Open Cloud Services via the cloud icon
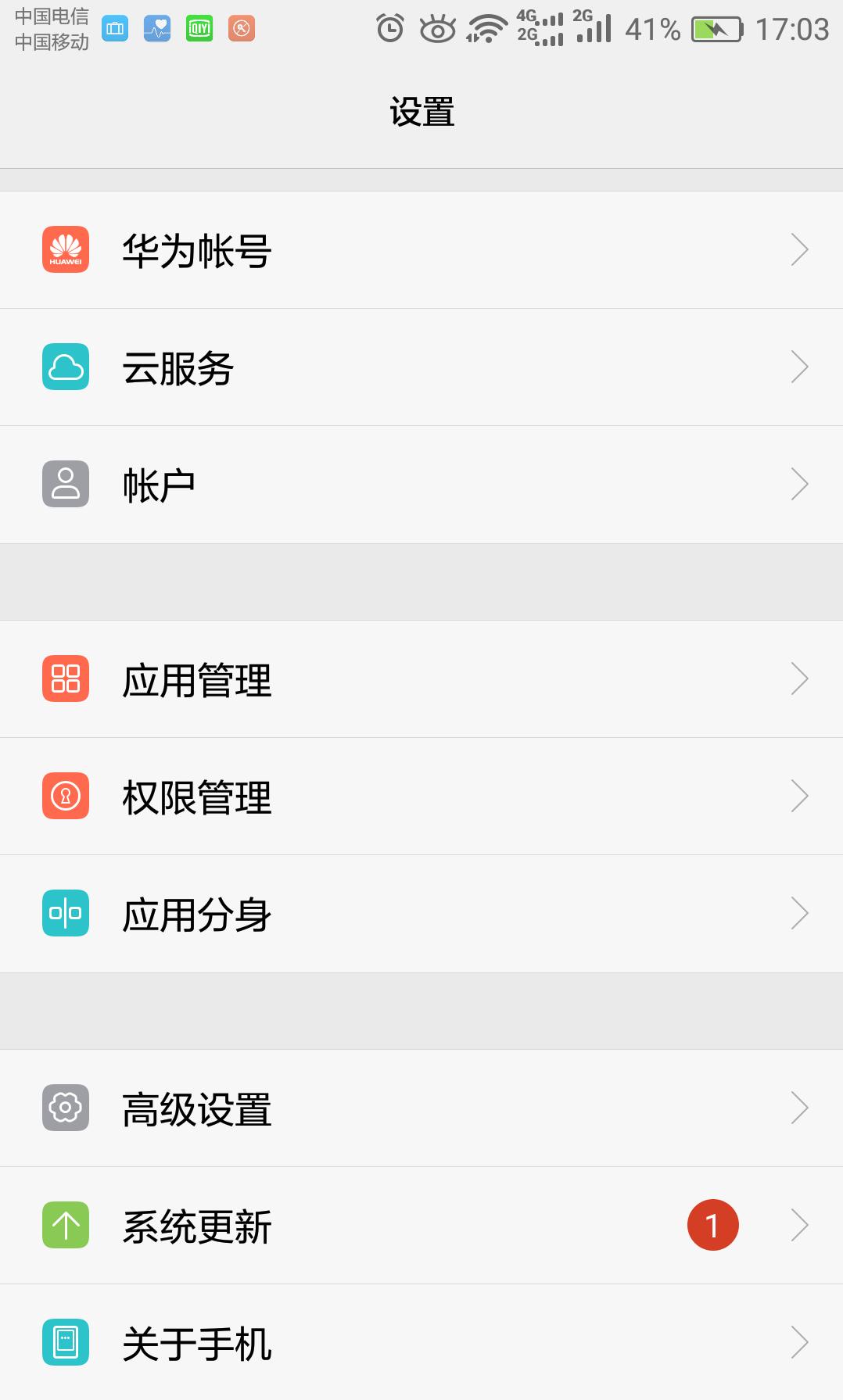The height and width of the screenshot is (1400, 843). (65, 367)
